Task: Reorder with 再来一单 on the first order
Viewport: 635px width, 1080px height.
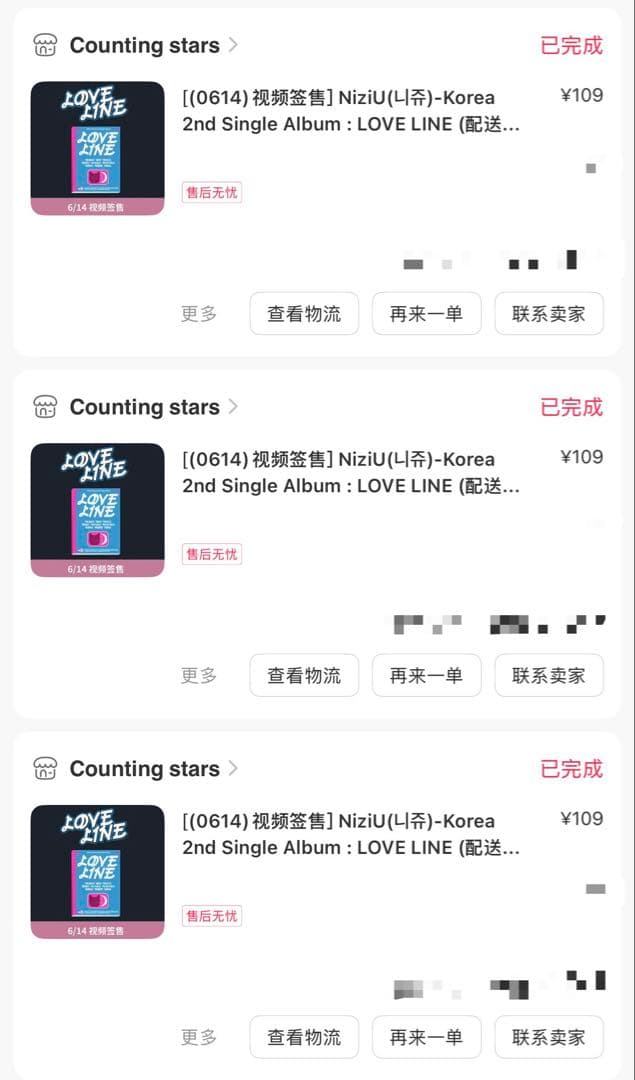Action: 426,314
